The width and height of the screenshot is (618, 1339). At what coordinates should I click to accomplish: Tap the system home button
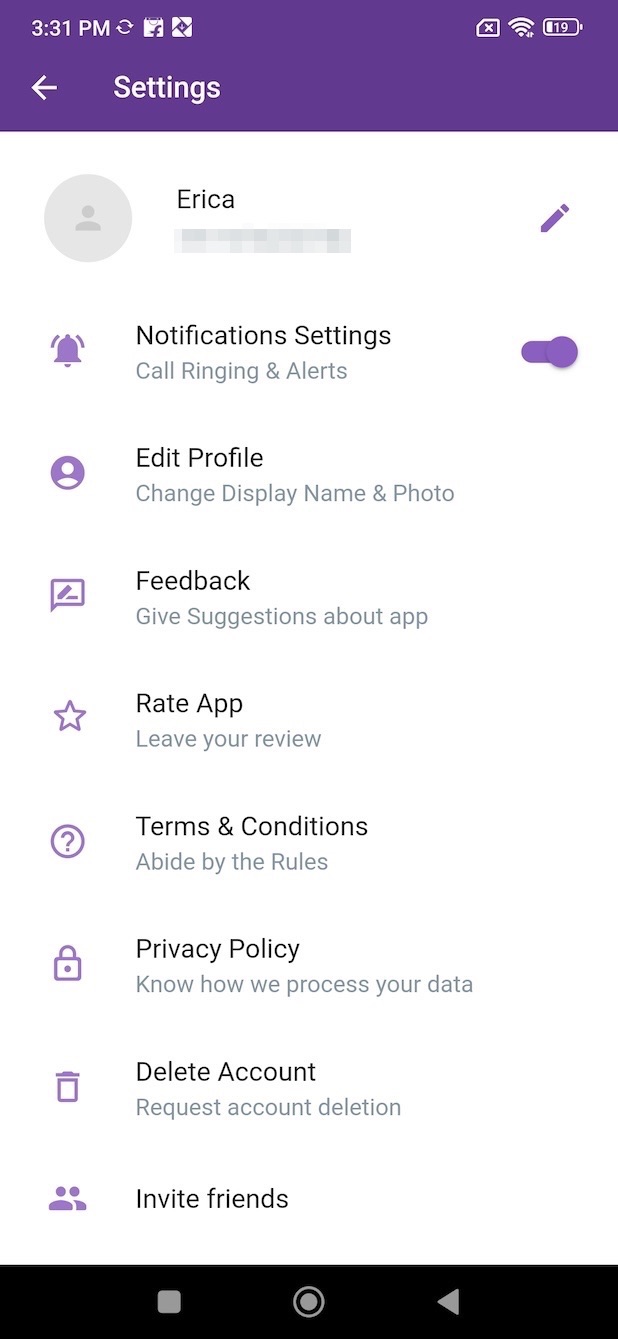[309, 1301]
